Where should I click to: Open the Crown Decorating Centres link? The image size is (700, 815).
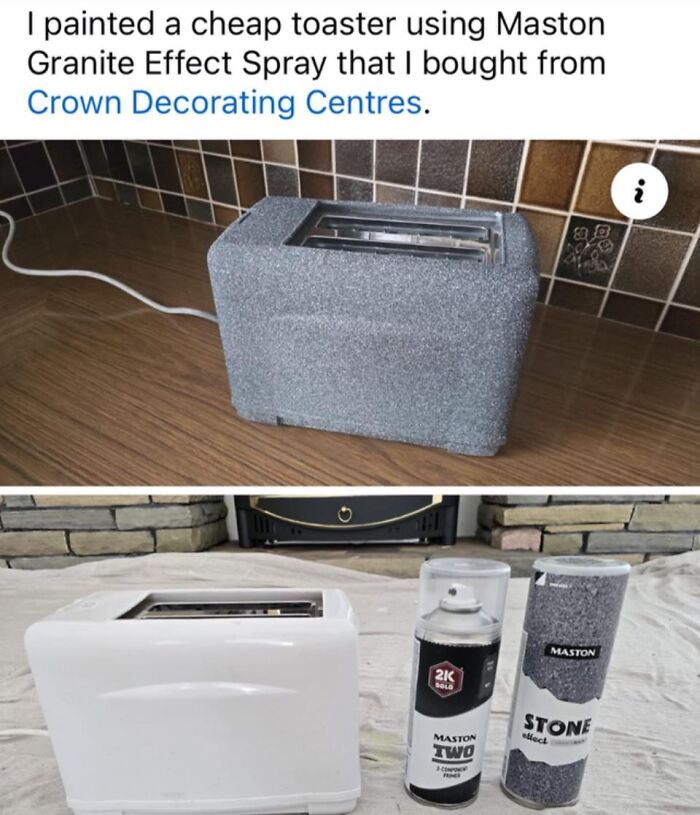(225, 102)
